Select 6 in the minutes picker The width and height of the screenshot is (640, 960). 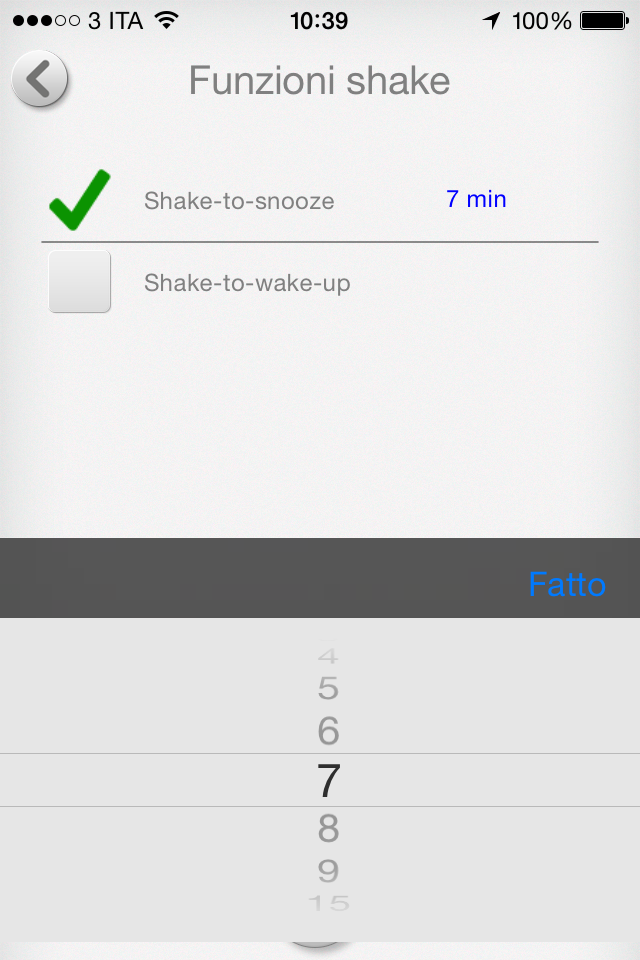point(328,732)
